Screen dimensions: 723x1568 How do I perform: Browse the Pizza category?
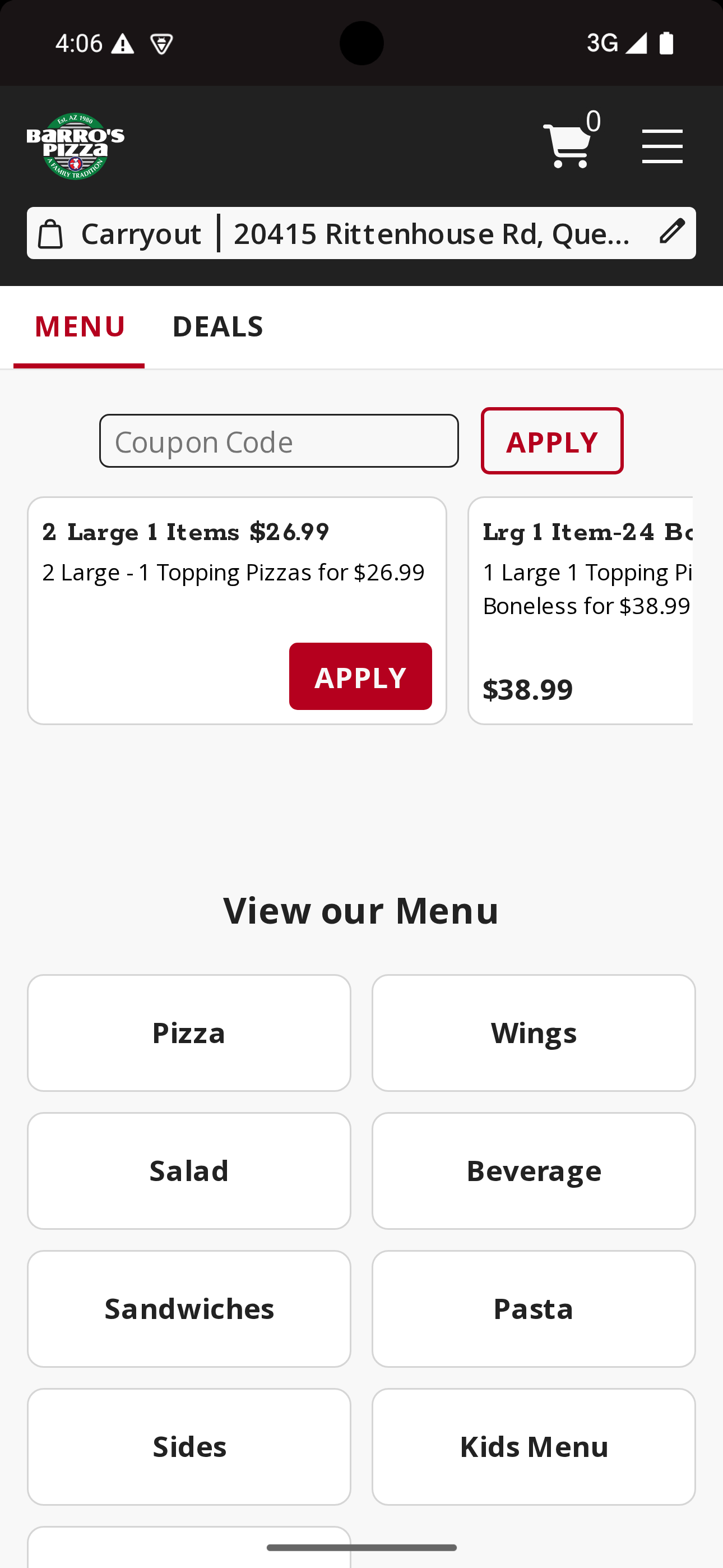pos(189,1033)
